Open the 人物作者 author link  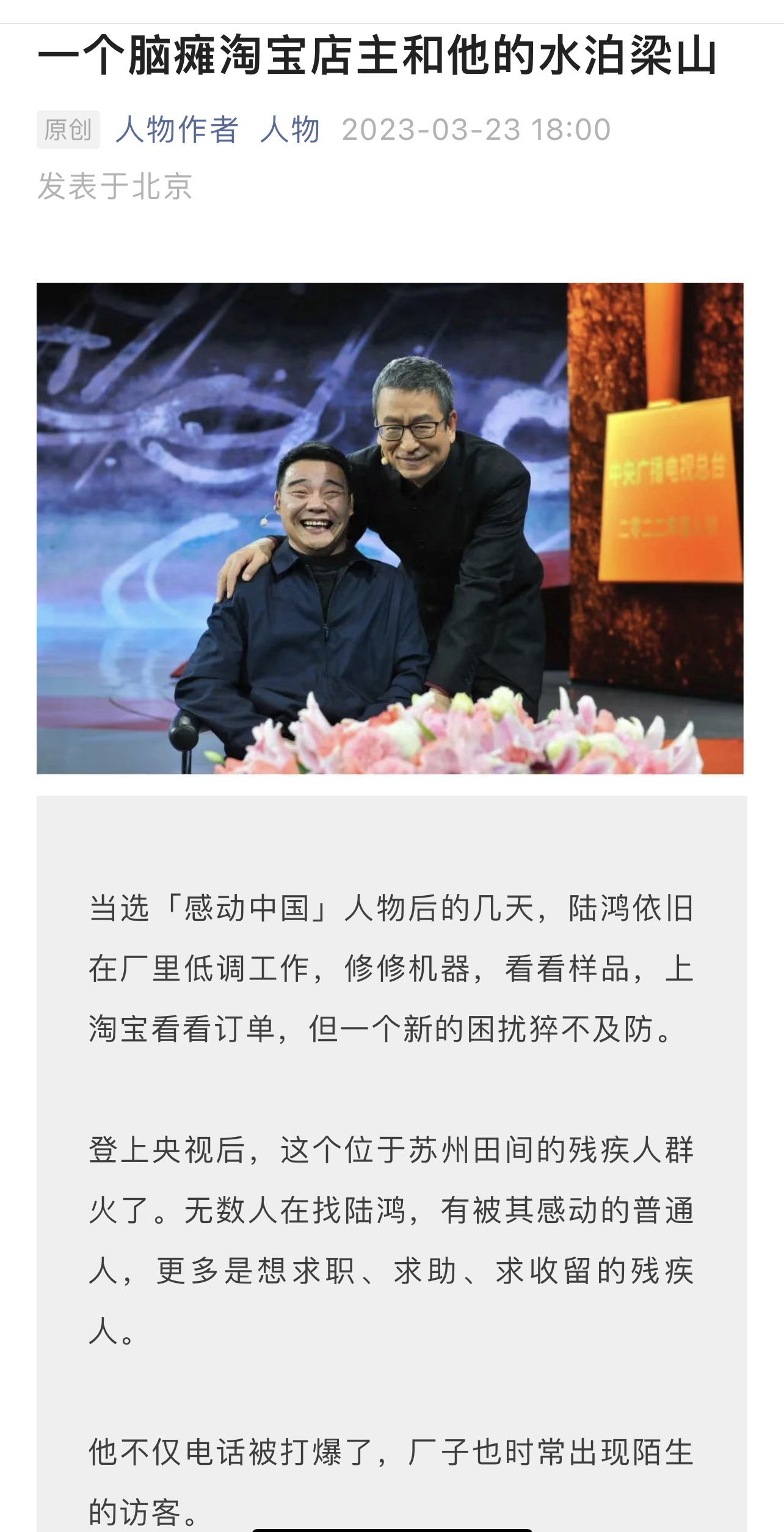[176, 130]
